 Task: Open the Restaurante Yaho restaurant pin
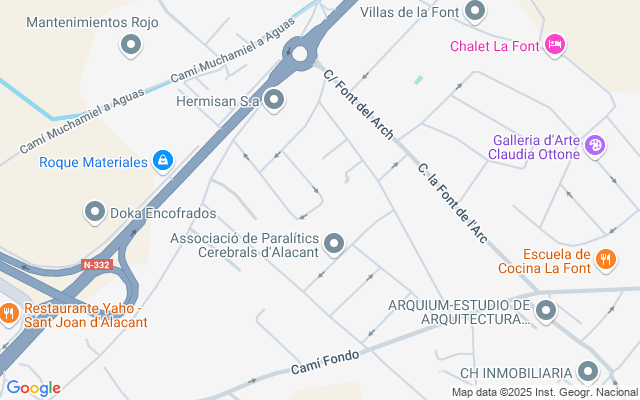[8, 314]
